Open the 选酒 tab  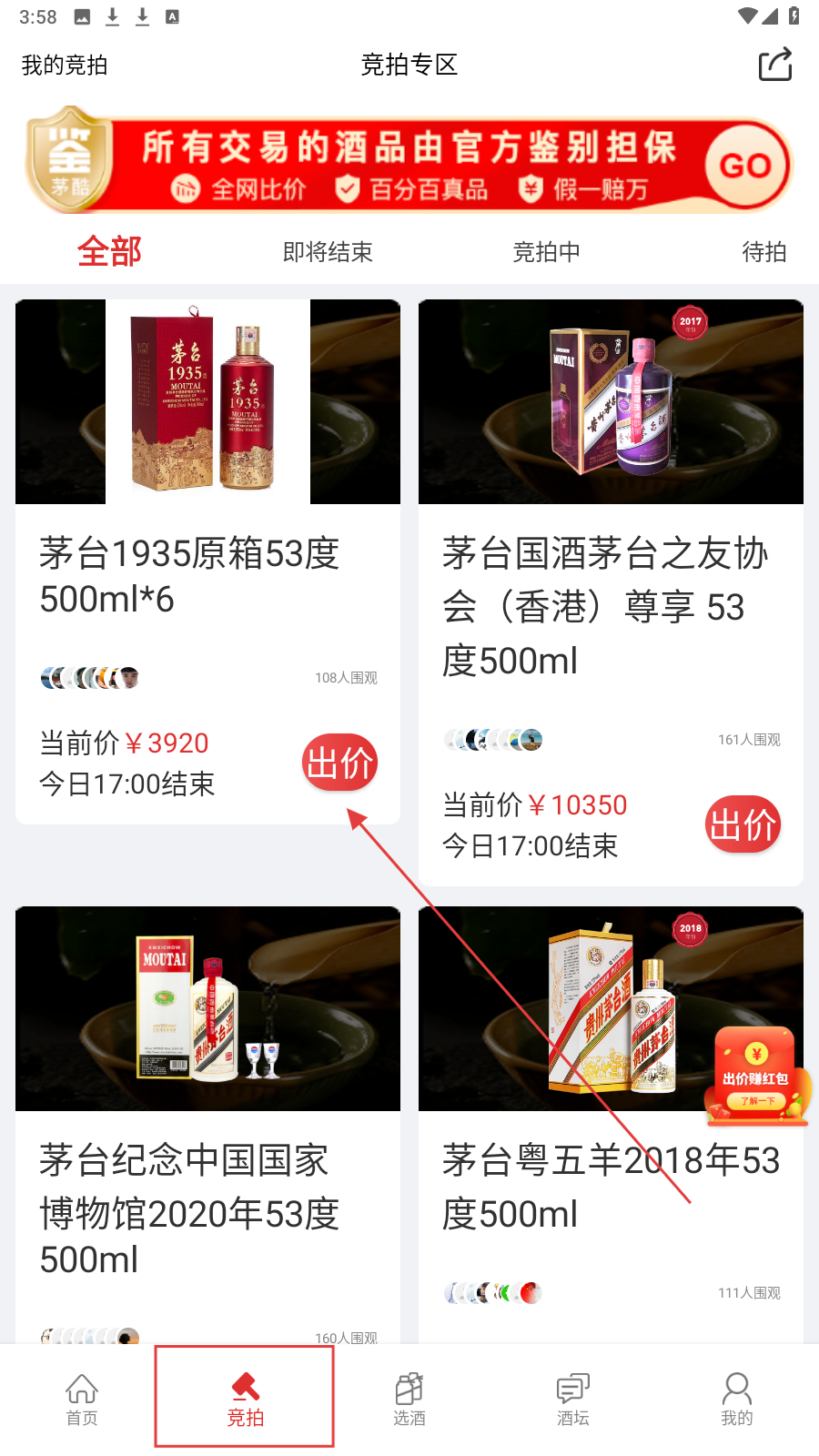[409, 1399]
